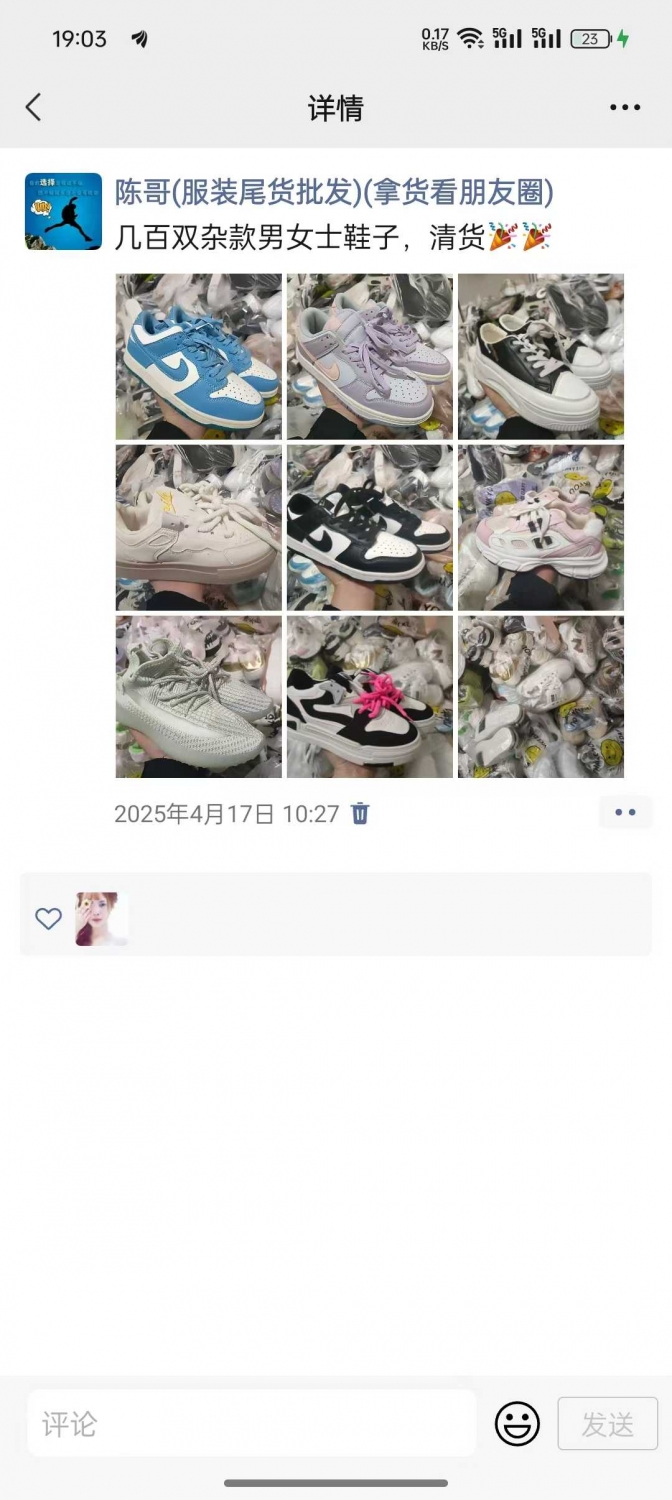
Task: View the blue Nike sneaker photo
Action: 198,357
